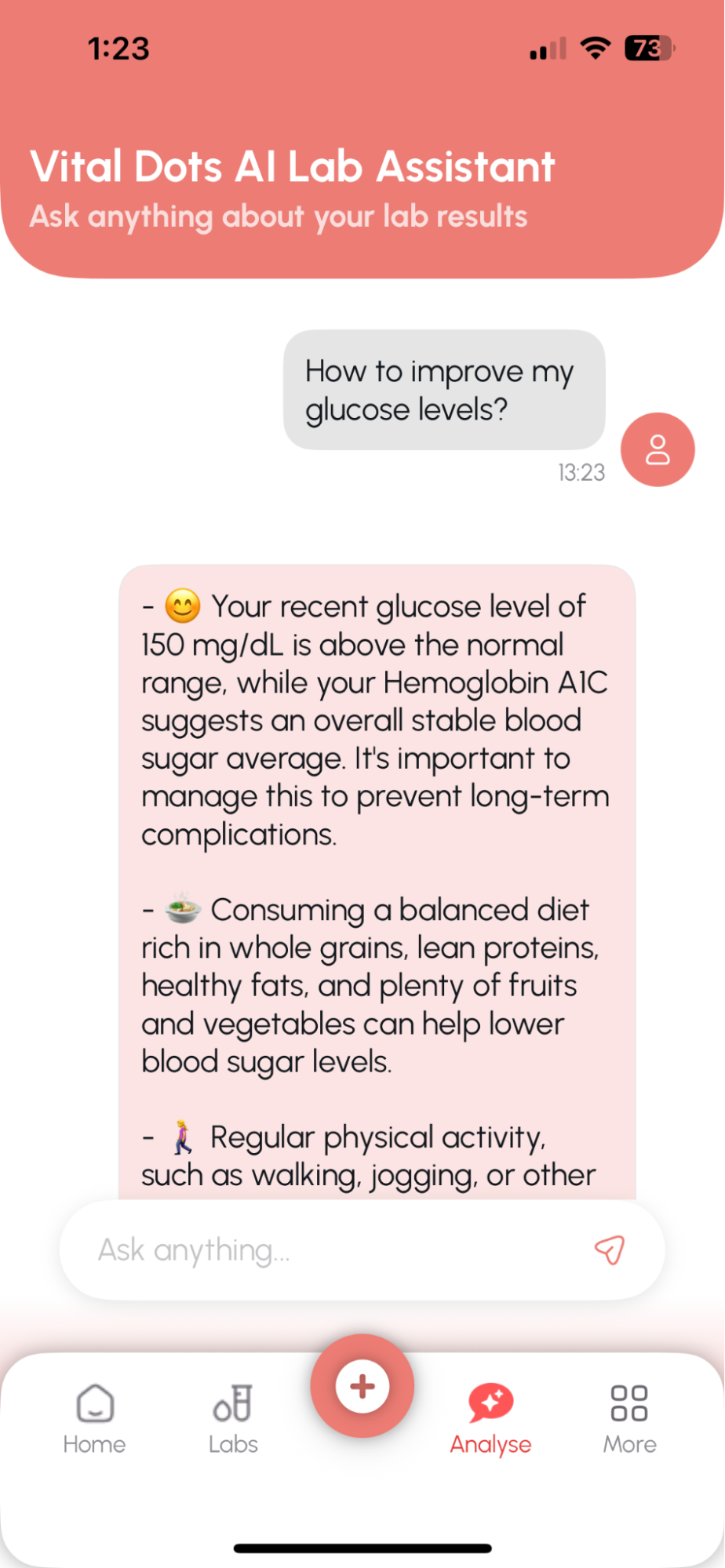The width and height of the screenshot is (725, 1568).
Task: Go to the Home tab
Action: point(95,1418)
